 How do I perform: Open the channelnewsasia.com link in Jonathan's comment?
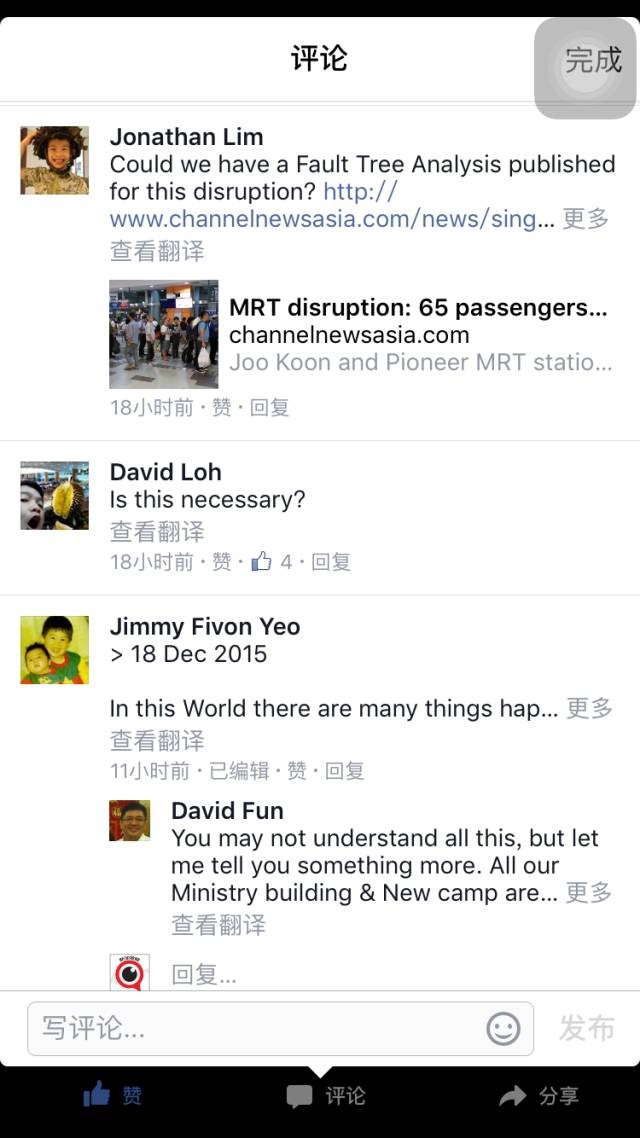330,218
